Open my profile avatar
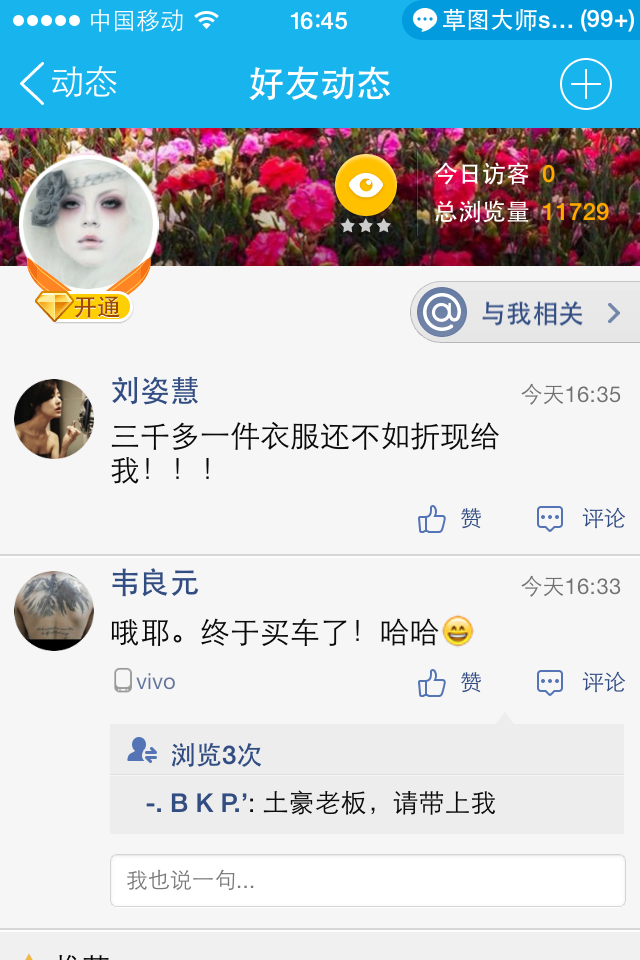Viewport: 640px width, 960px height. point(88,220)
